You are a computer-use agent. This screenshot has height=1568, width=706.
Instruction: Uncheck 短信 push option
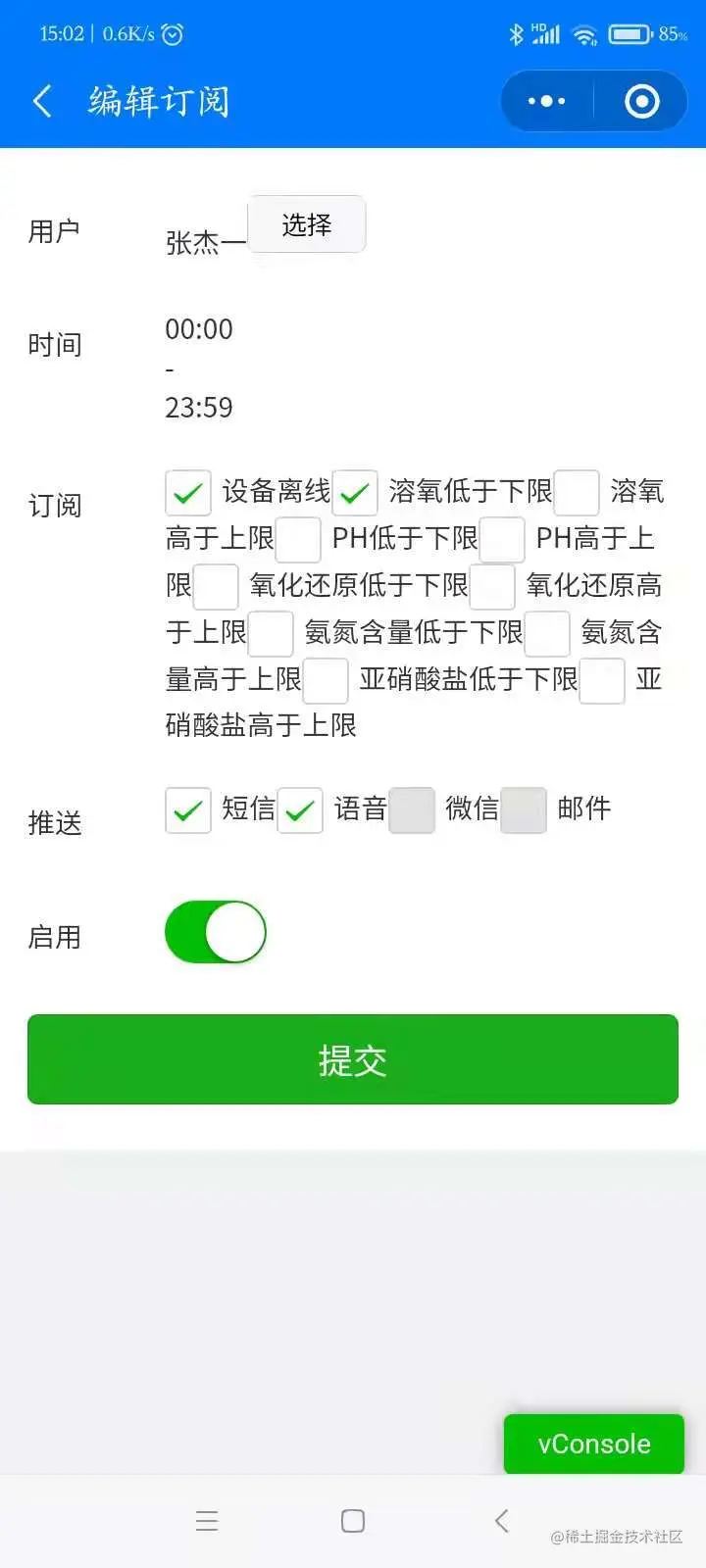pyautogui.click(x=187, y=810)
